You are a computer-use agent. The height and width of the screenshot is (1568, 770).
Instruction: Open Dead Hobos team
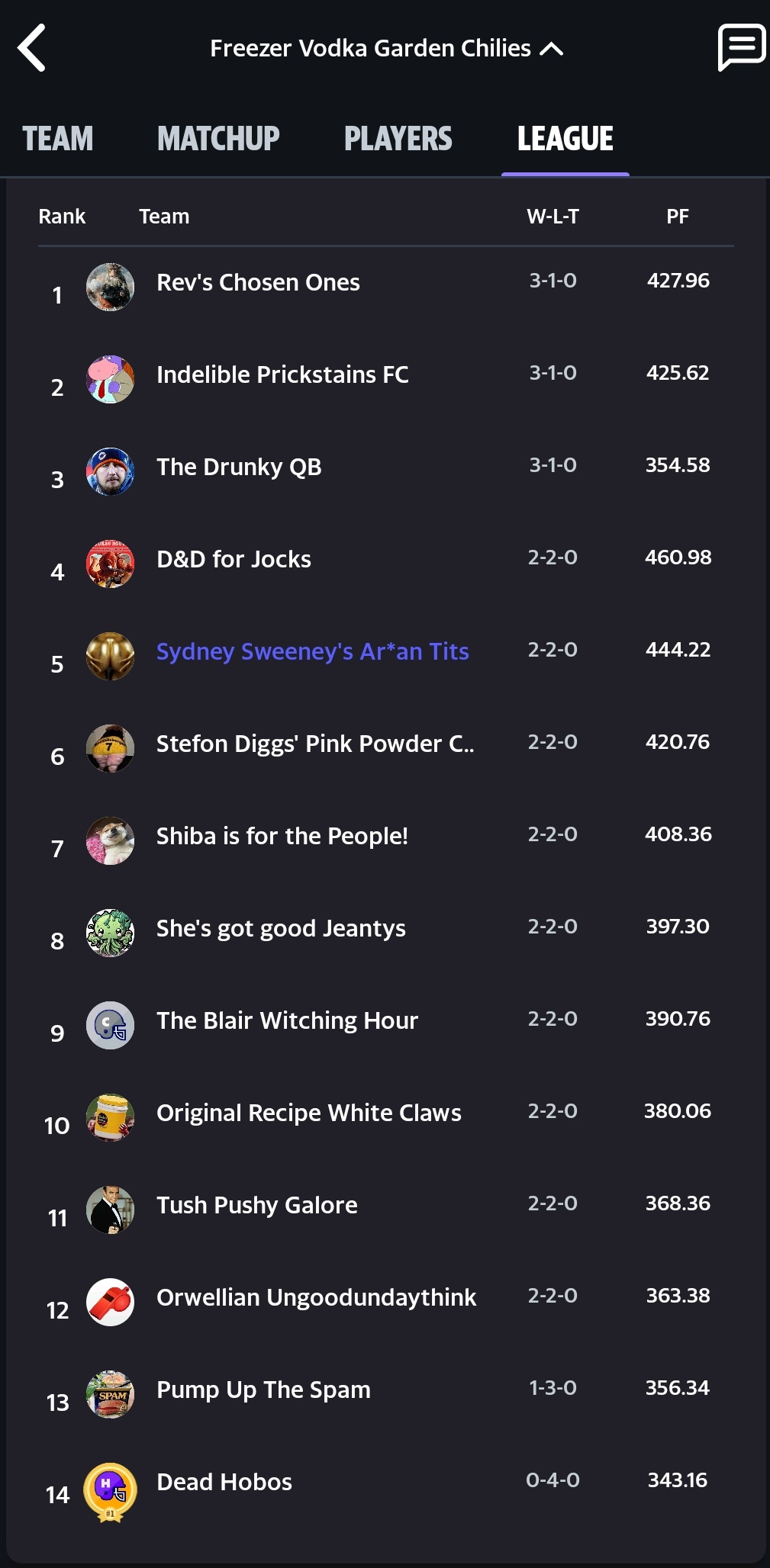(x=224, y=1483)
